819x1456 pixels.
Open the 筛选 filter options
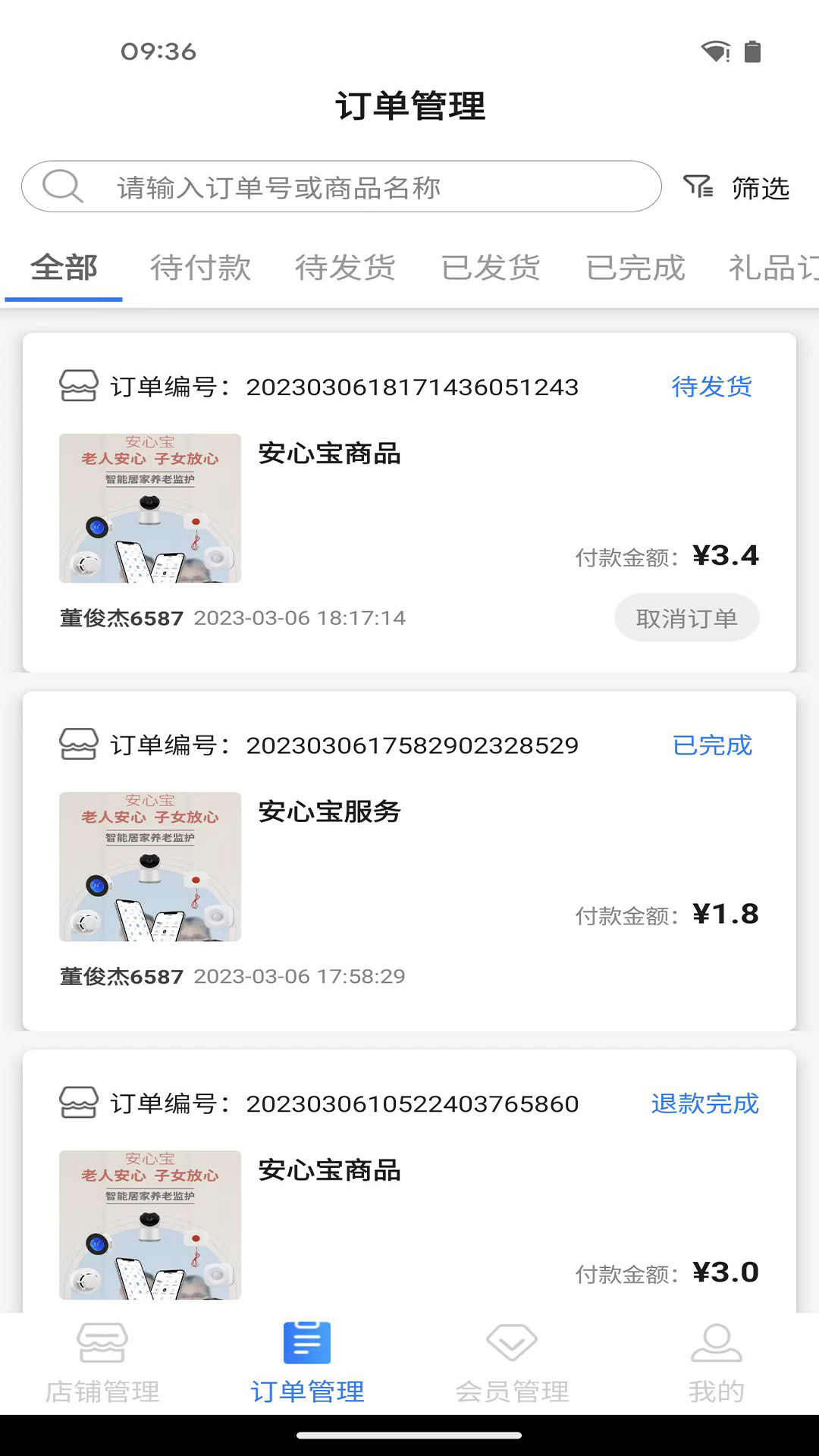coord(737,187)
